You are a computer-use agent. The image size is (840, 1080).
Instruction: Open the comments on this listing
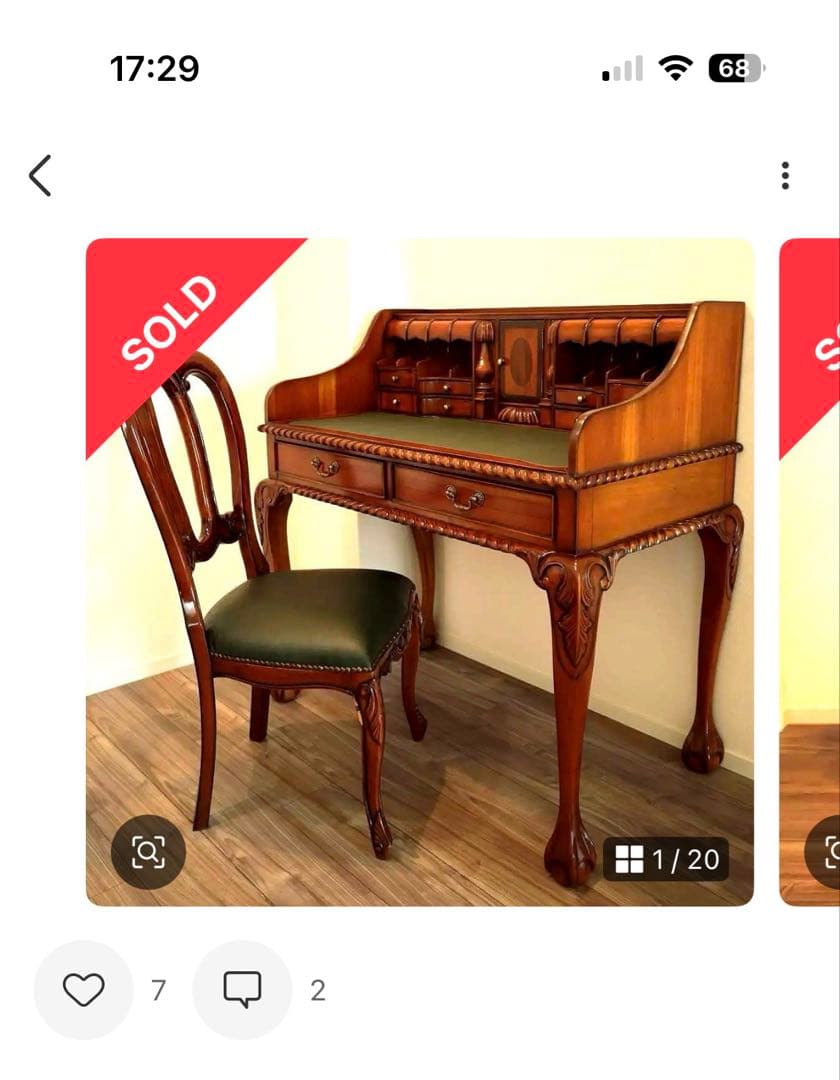tap(242, 990)
